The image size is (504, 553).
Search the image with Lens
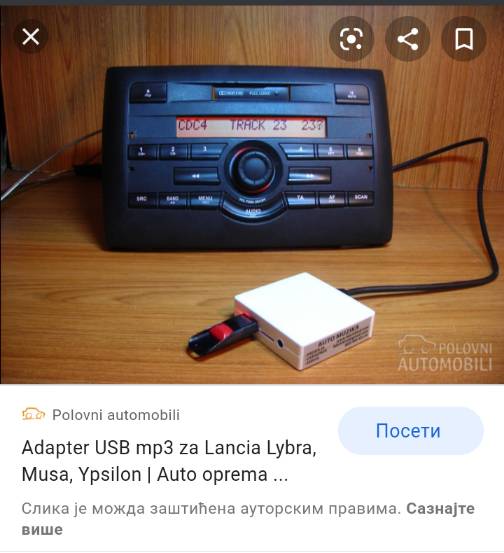[351, 39]
